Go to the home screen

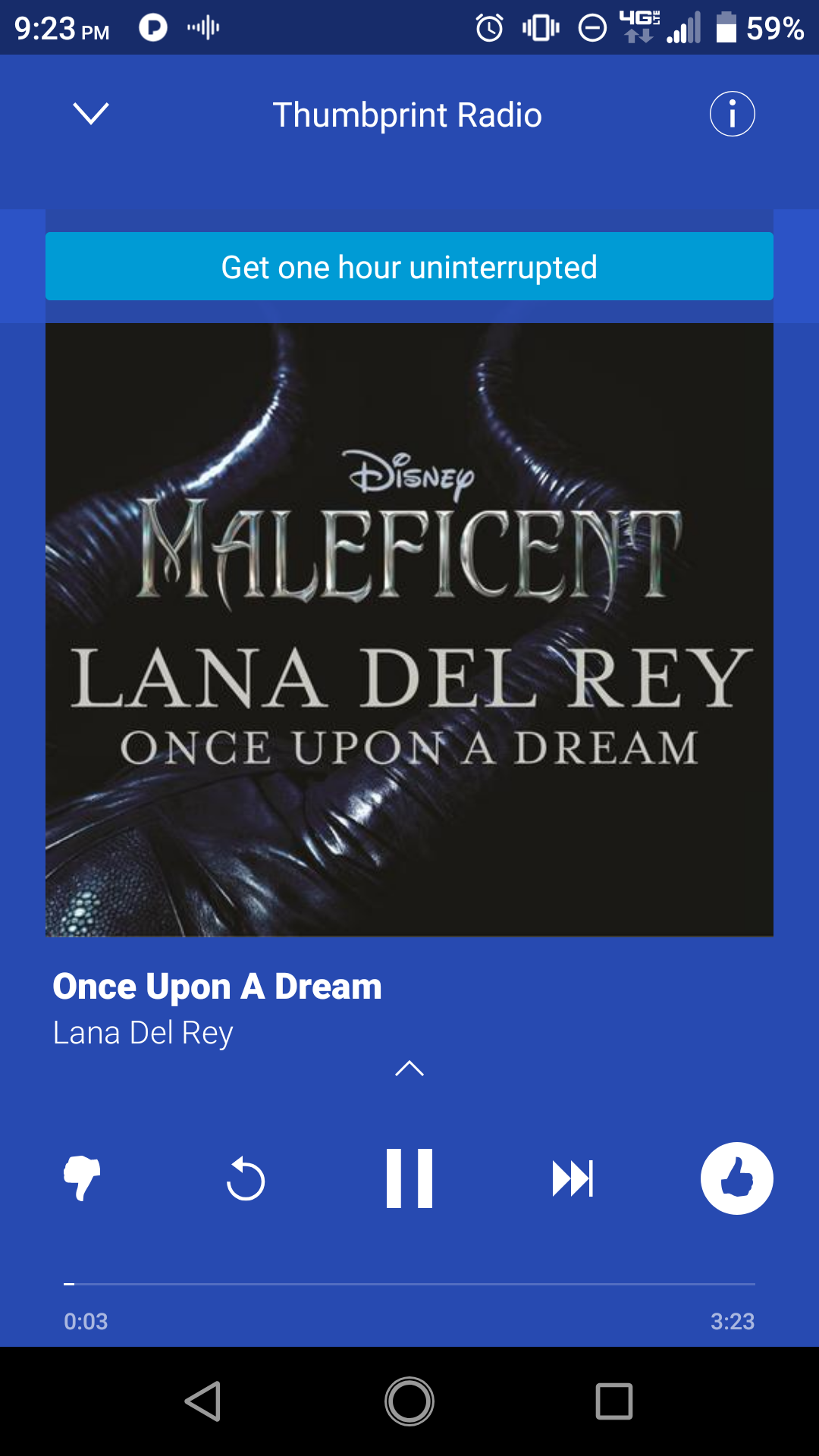pyautogui.click(x=409, y=1401)
